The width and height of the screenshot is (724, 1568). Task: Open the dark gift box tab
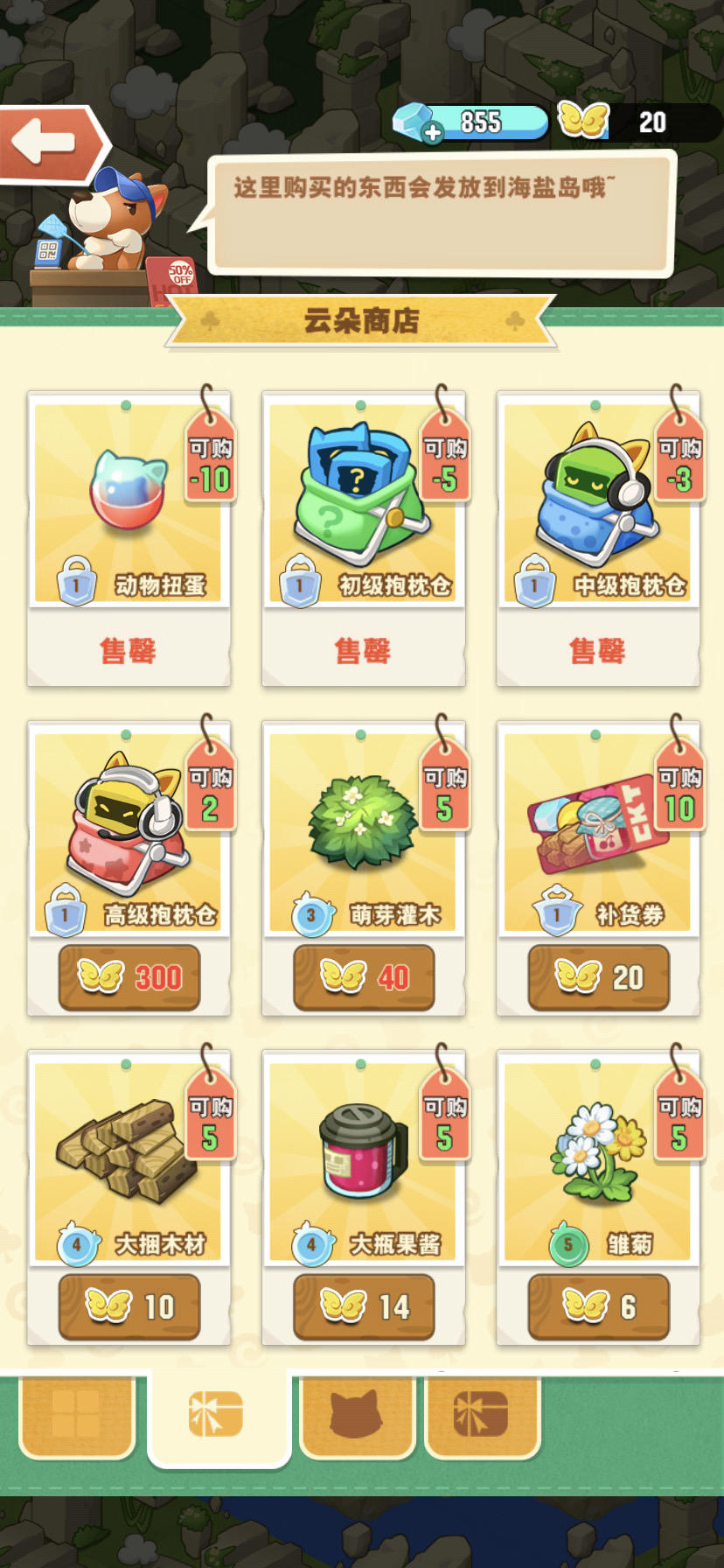coord(480,1415)
